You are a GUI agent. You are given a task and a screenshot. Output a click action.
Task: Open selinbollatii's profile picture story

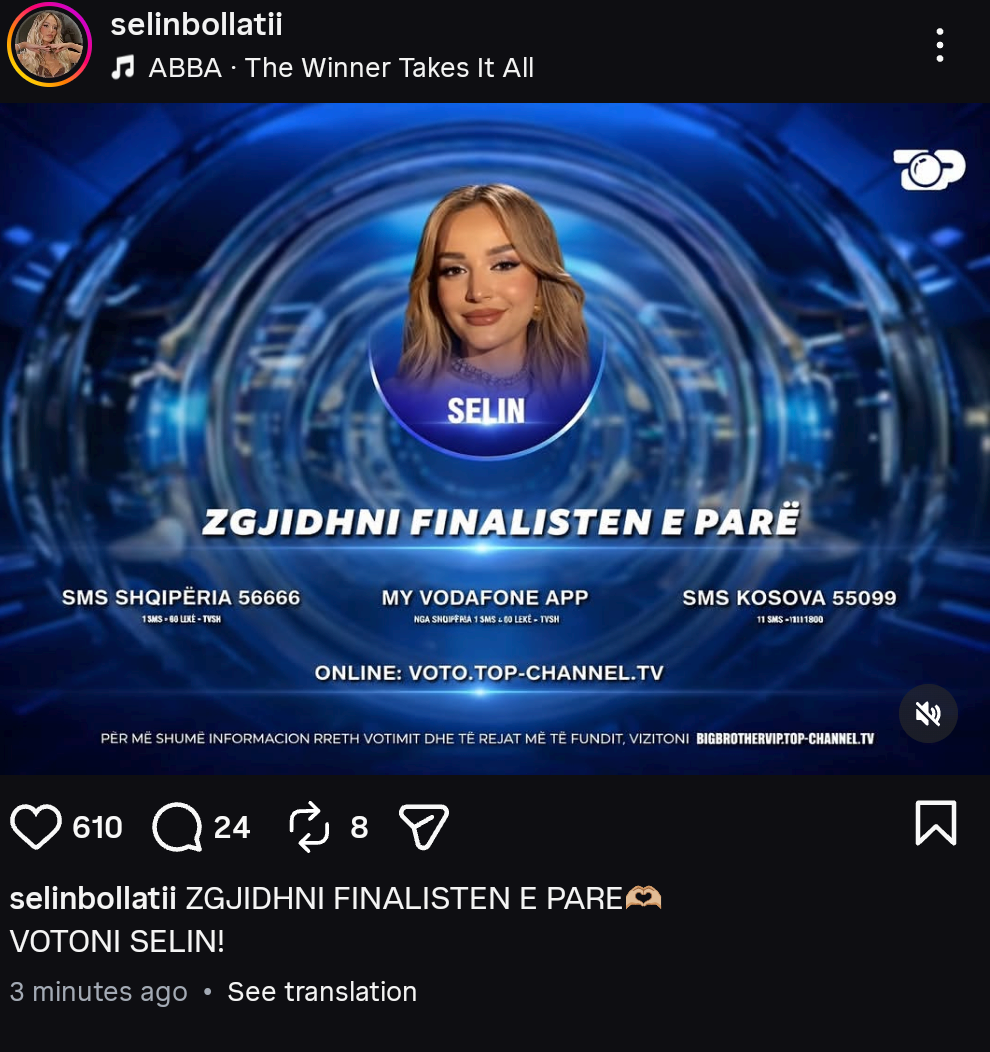pyautogui.click(x=49, y=45)
